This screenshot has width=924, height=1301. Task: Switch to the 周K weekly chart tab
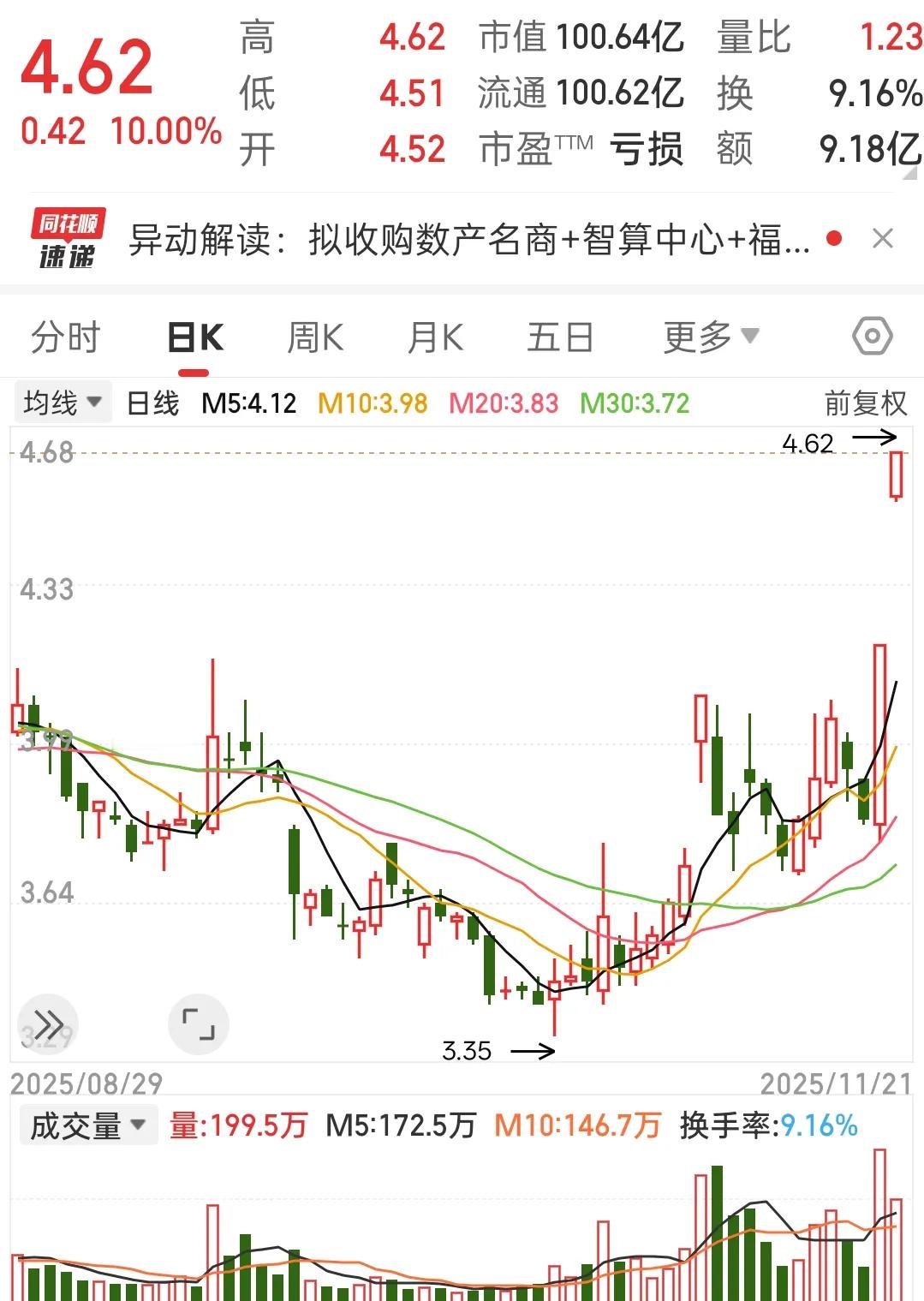pos(317,337)
